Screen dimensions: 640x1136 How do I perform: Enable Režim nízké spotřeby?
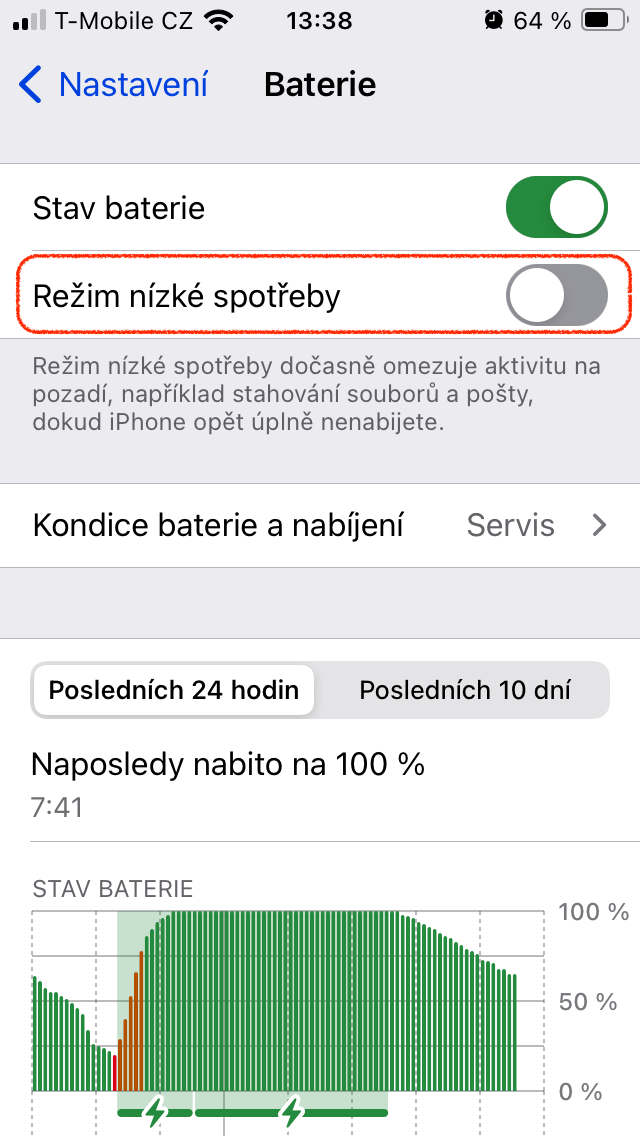557,297
